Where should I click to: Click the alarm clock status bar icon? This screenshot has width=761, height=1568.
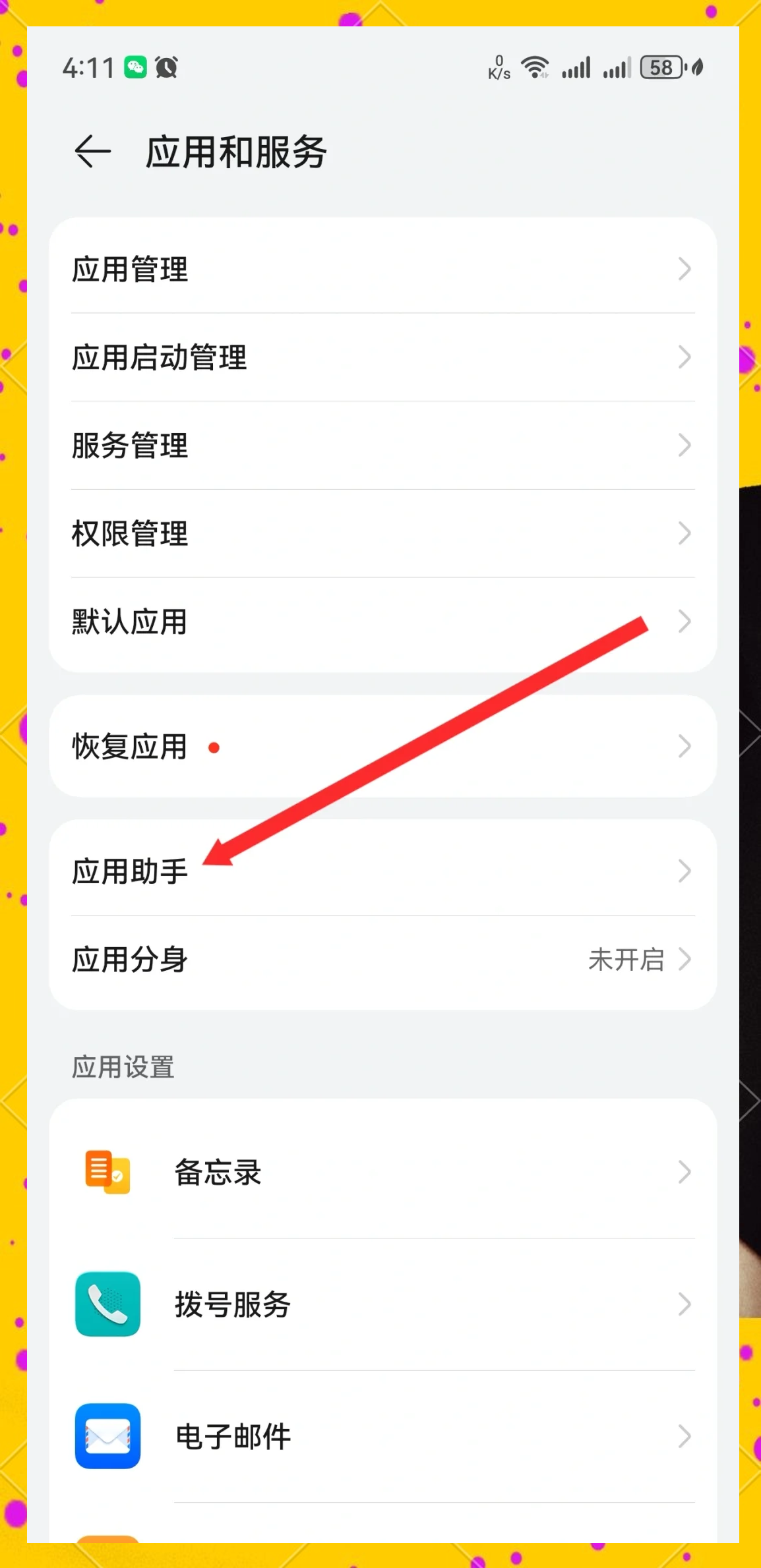click(167, 67)
